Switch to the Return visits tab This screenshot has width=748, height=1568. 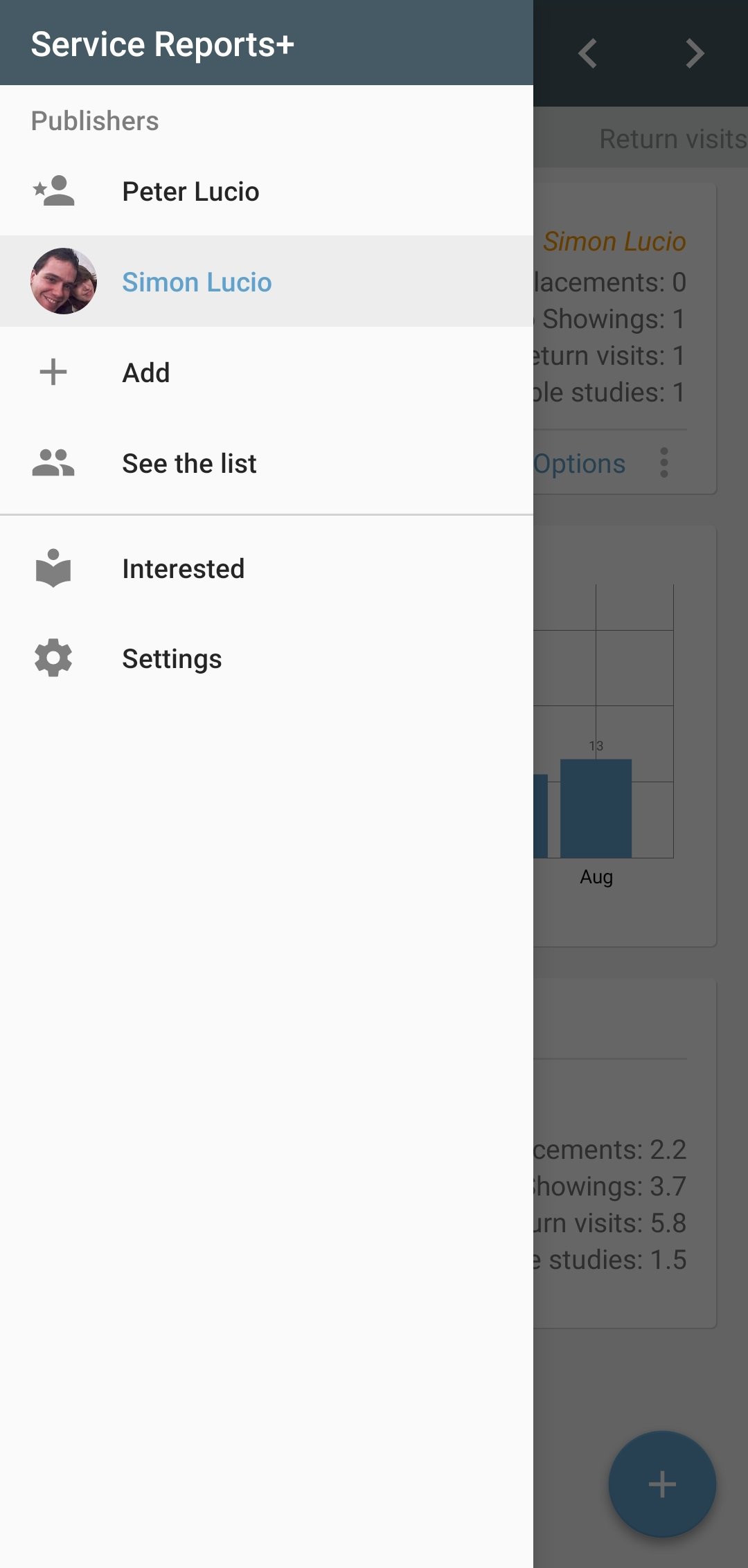click(x=672, y=138)
